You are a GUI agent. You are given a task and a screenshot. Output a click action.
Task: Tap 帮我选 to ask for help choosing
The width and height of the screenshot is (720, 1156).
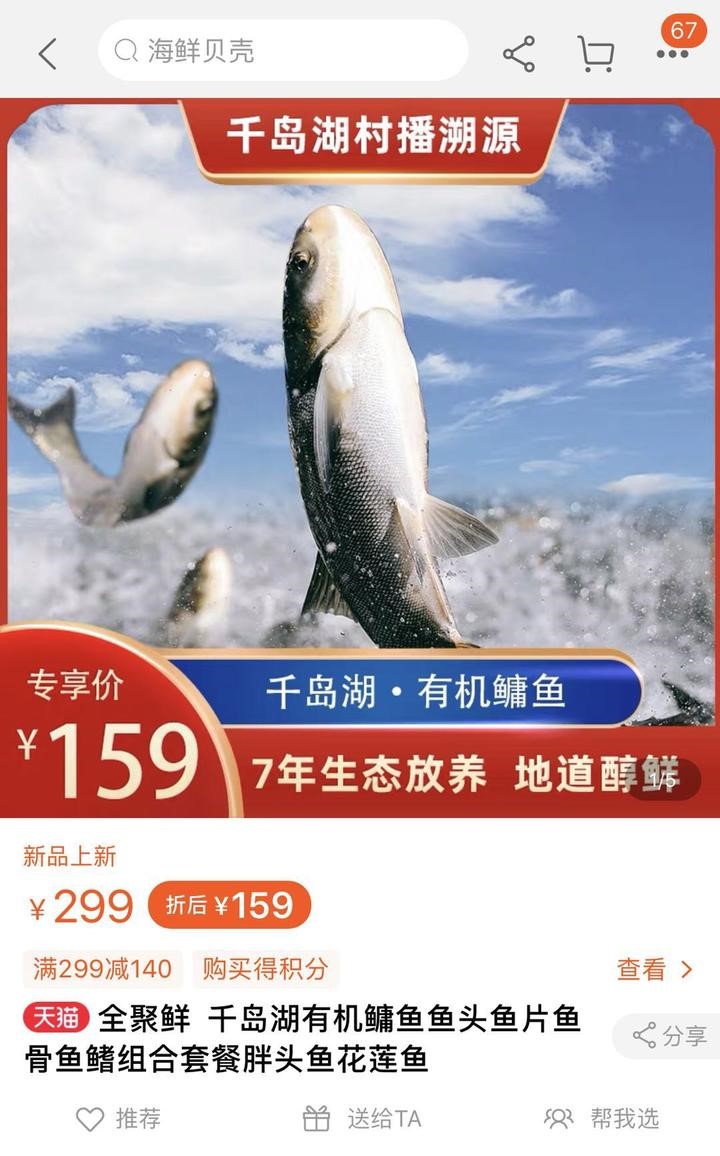point(601,1118)
